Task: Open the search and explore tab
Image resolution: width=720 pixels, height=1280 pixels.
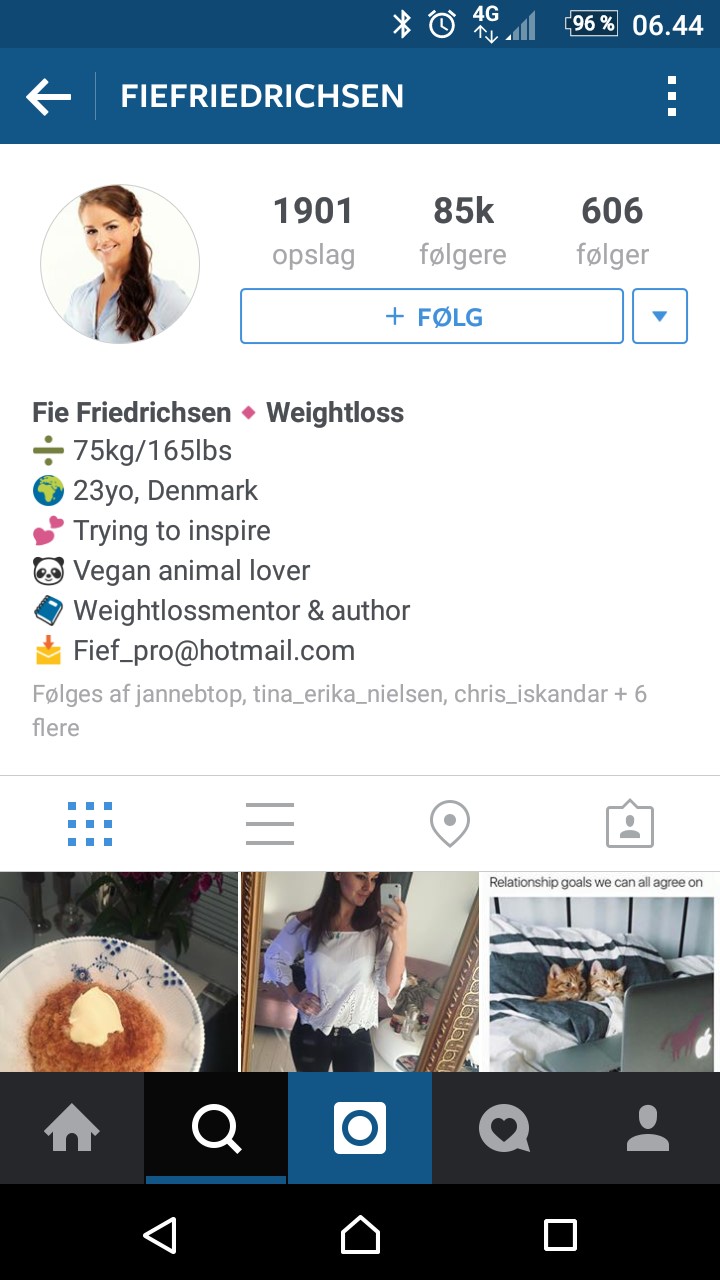Action: pos(216,1129)
